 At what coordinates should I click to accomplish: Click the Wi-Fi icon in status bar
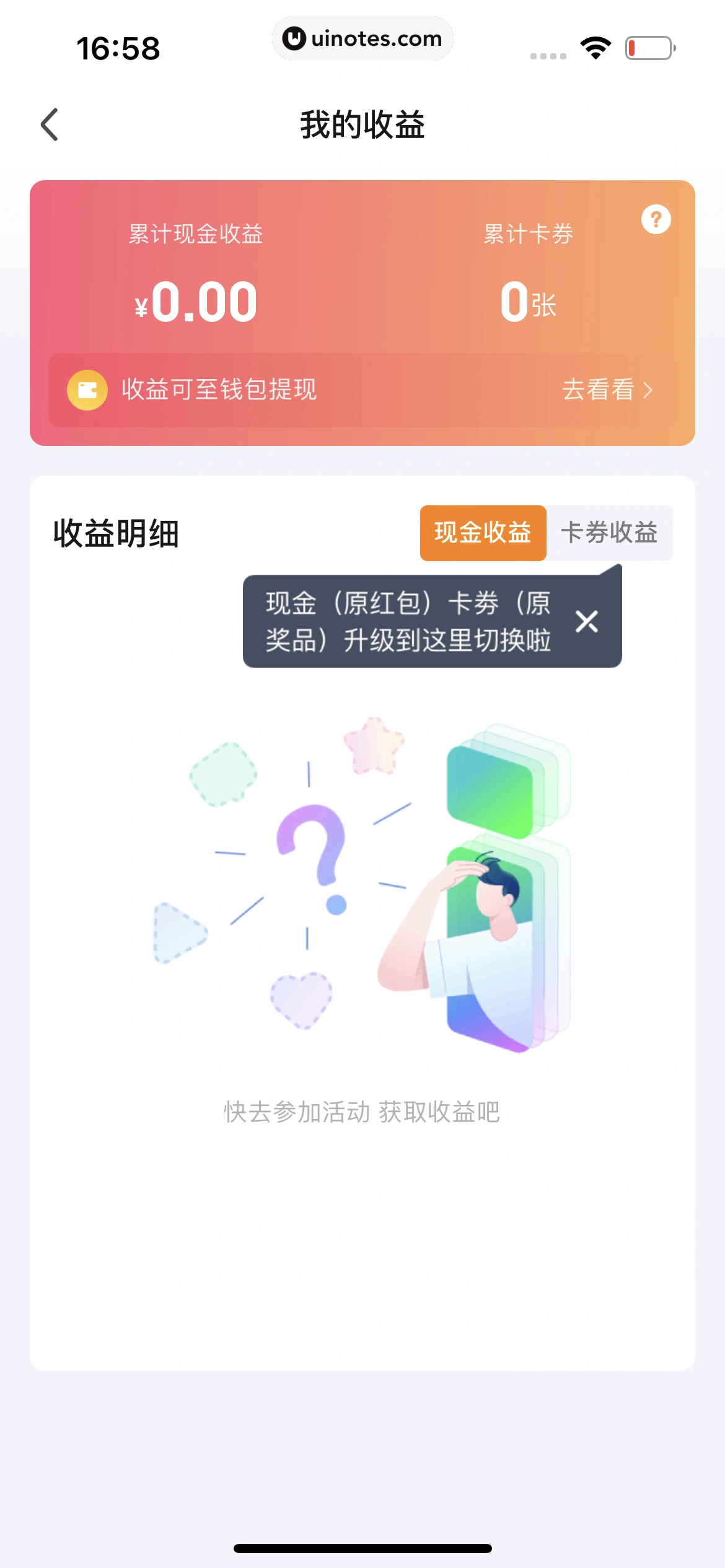(595, 46)
